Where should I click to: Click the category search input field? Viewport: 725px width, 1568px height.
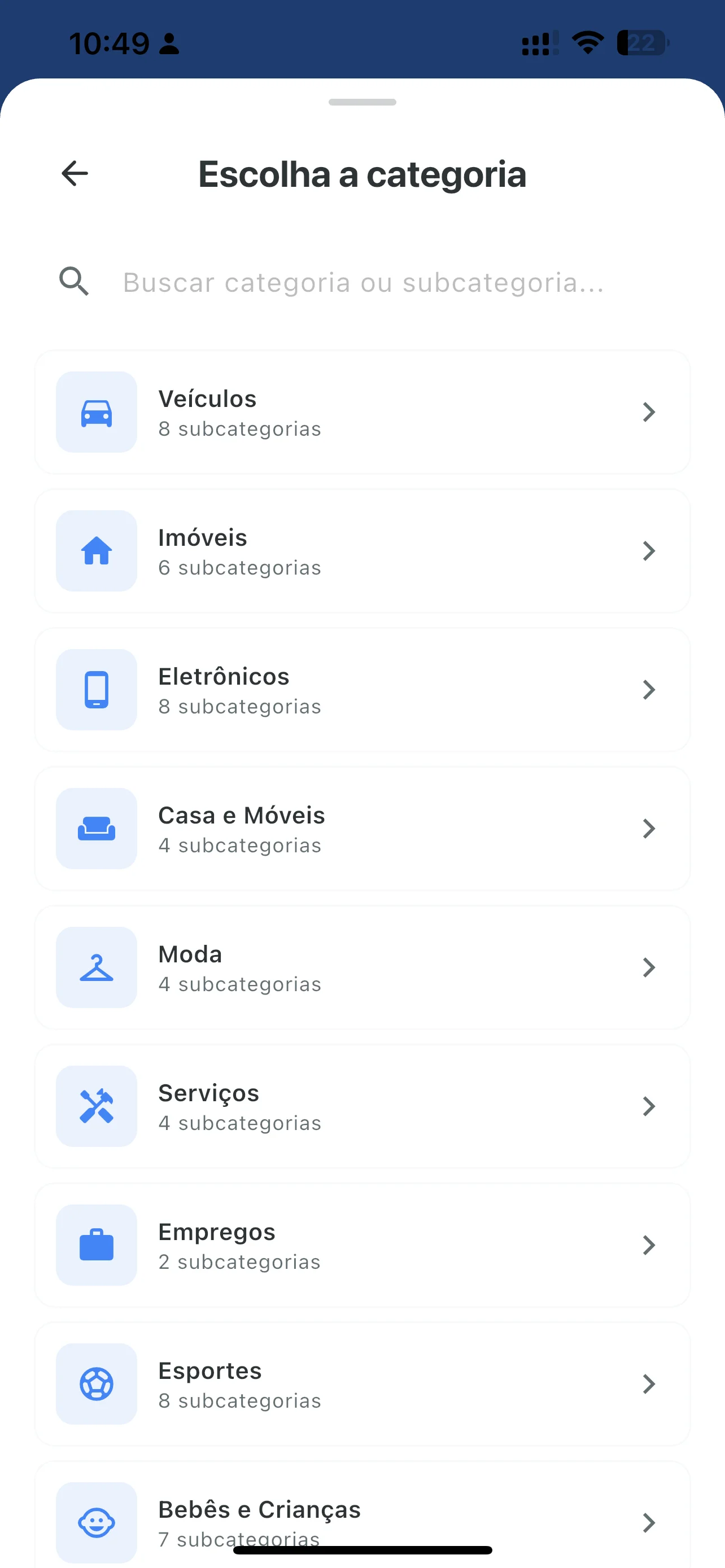pyautogui.click(x=362, y=281)
